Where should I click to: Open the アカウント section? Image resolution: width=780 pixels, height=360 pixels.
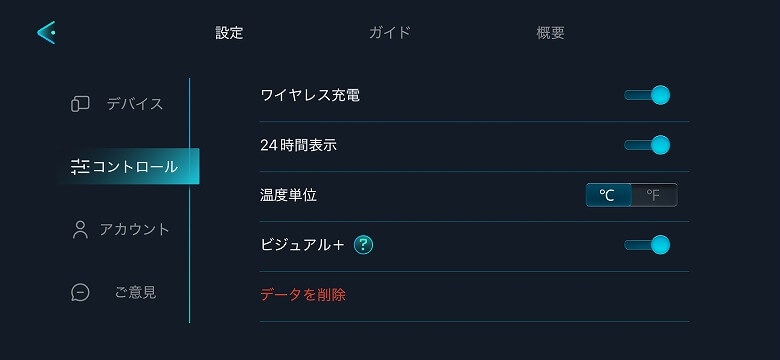(x=120, y=229)
